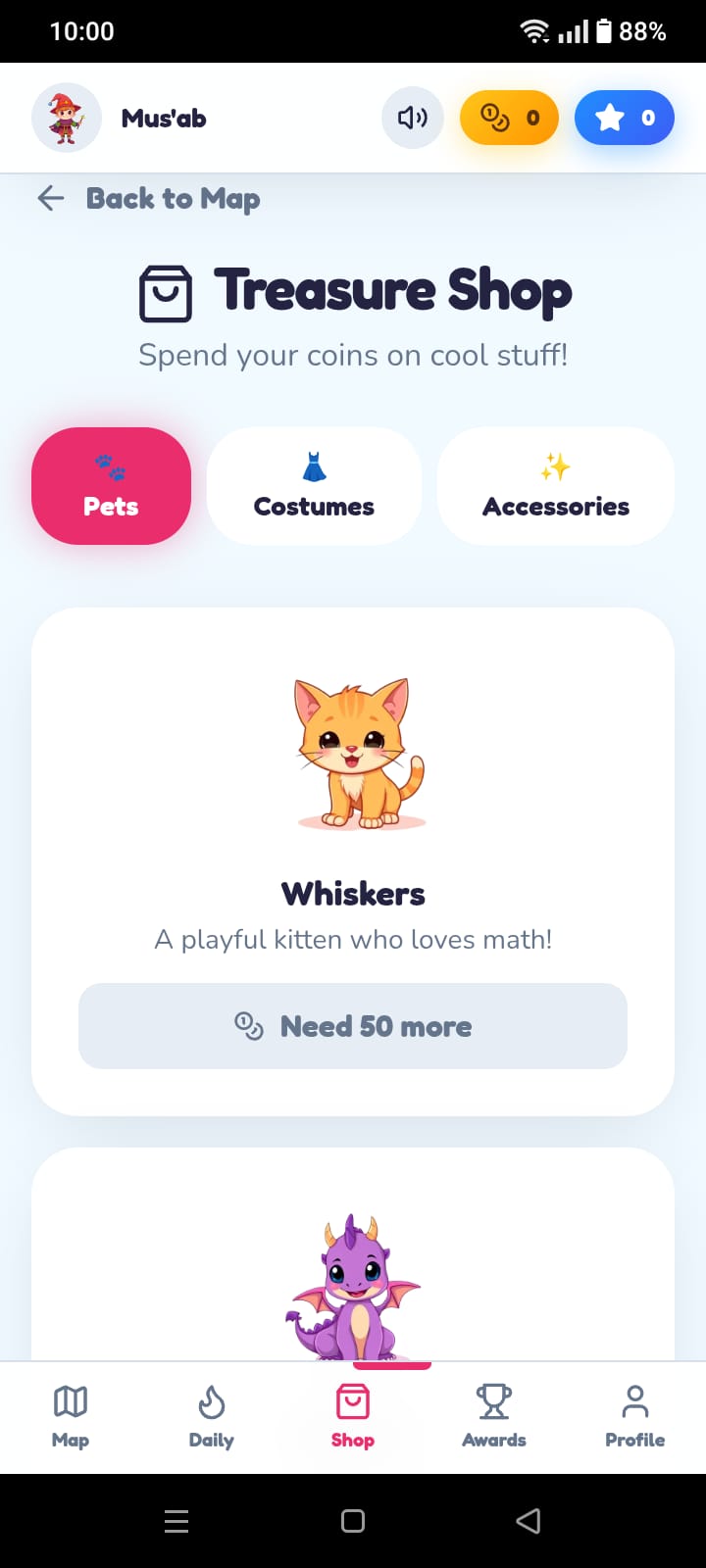Viewport: 706px width, 1568px height.
Task: Switch to the Costumes category
Action: (x=314, y=485)
